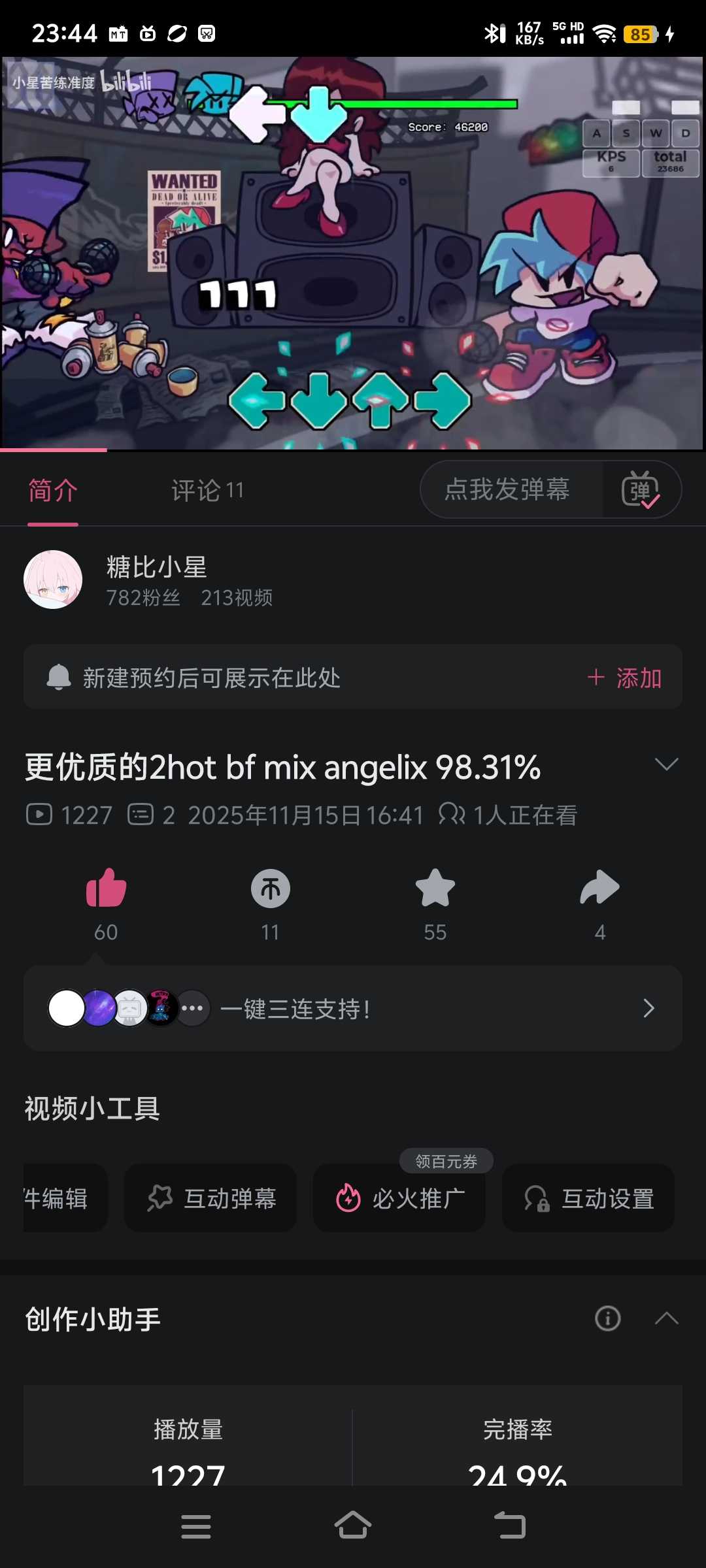706x1568 pixels.
Task: Tap the 点我发弹幕 input box
Action: tap(507, 489)
